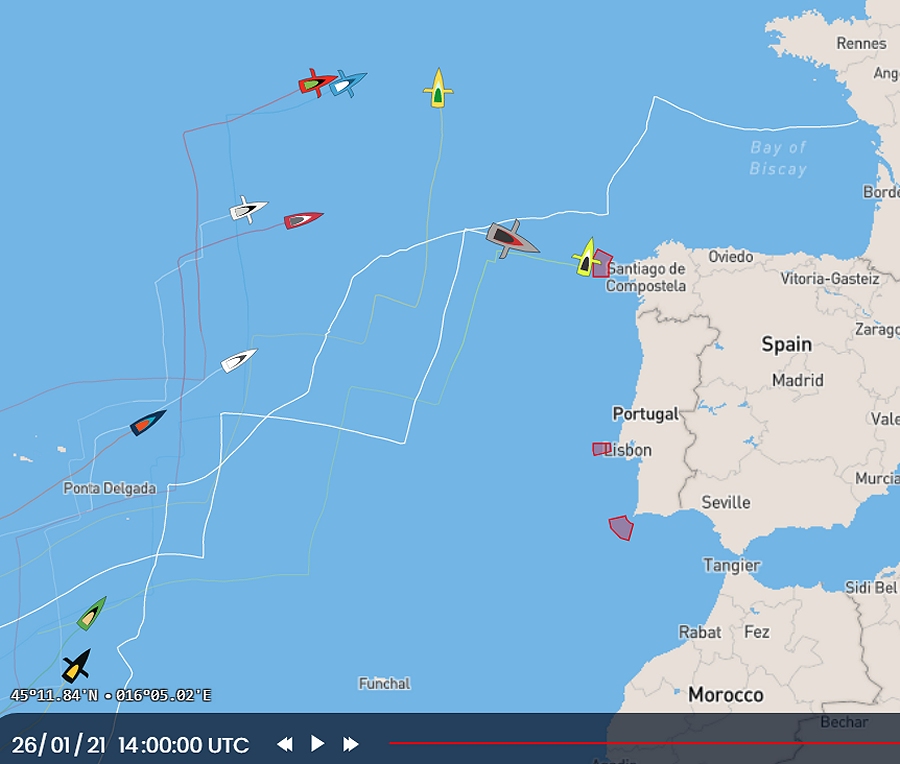Viewport: 900px width, 764px height.
Task: Rewind the race timeline
Action: [x=285, y=744]
